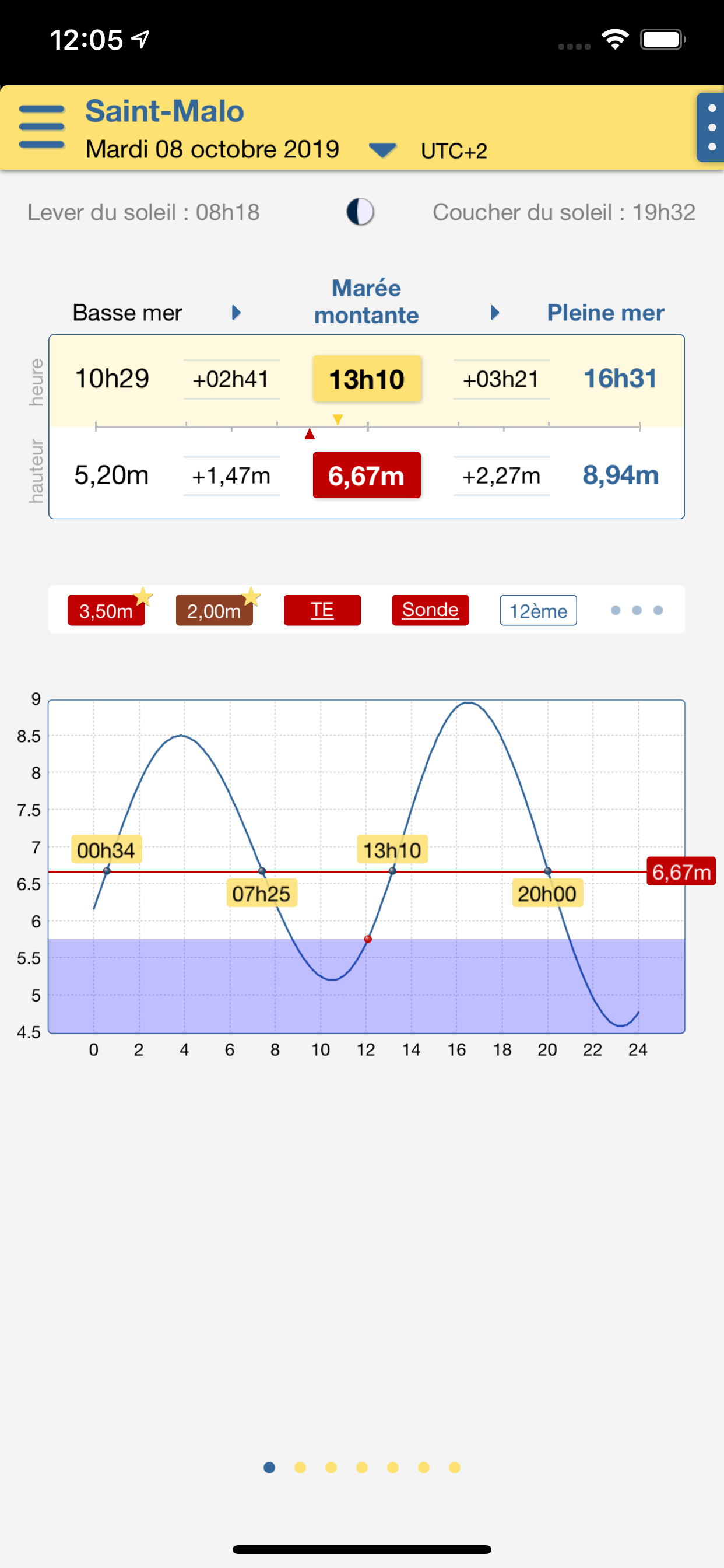
Task: Tap the red triangle marker below the time scale
Action: (310, 434)
